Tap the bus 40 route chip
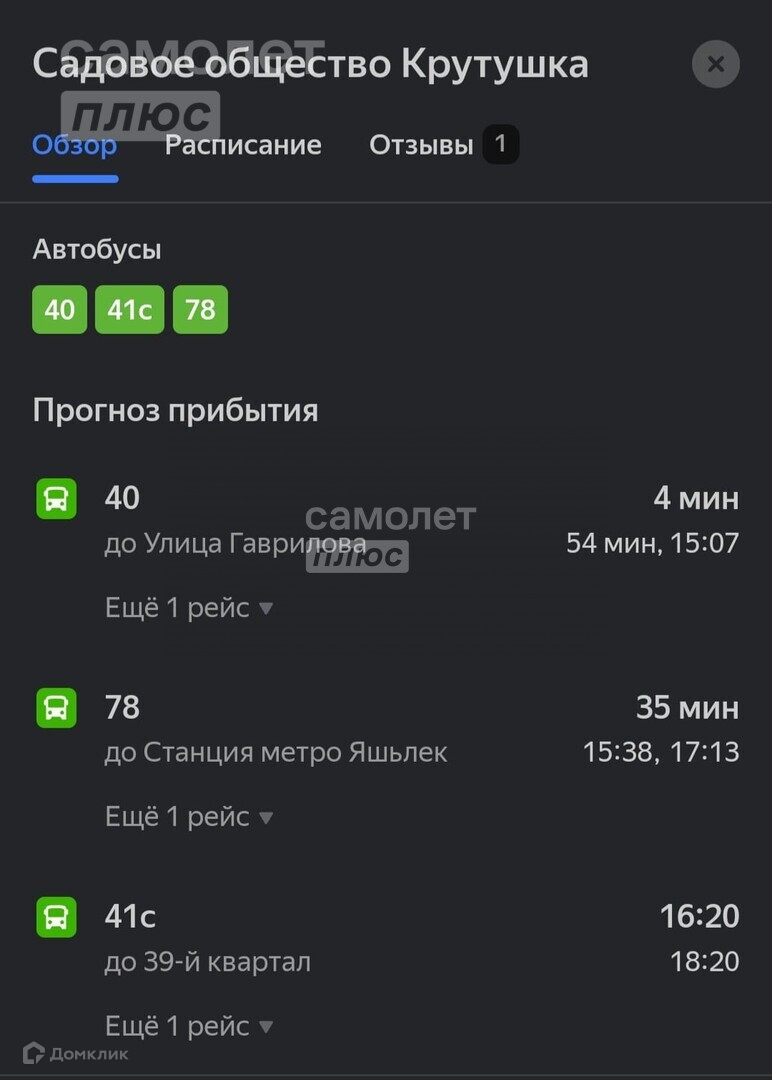Image resolution: width=772 pixels, height=1080 pixels. (x=59, y=310)
